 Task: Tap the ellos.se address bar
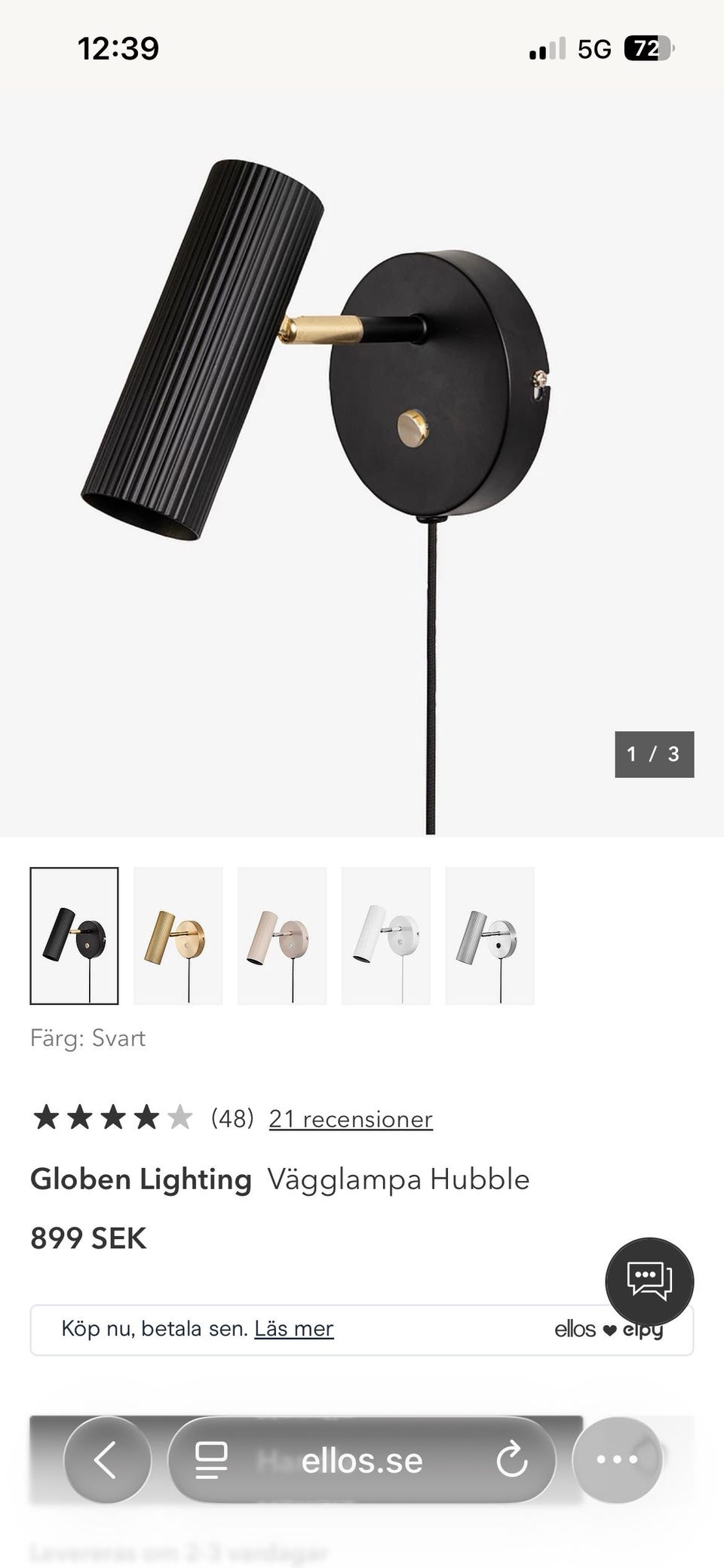point(362,1461)
